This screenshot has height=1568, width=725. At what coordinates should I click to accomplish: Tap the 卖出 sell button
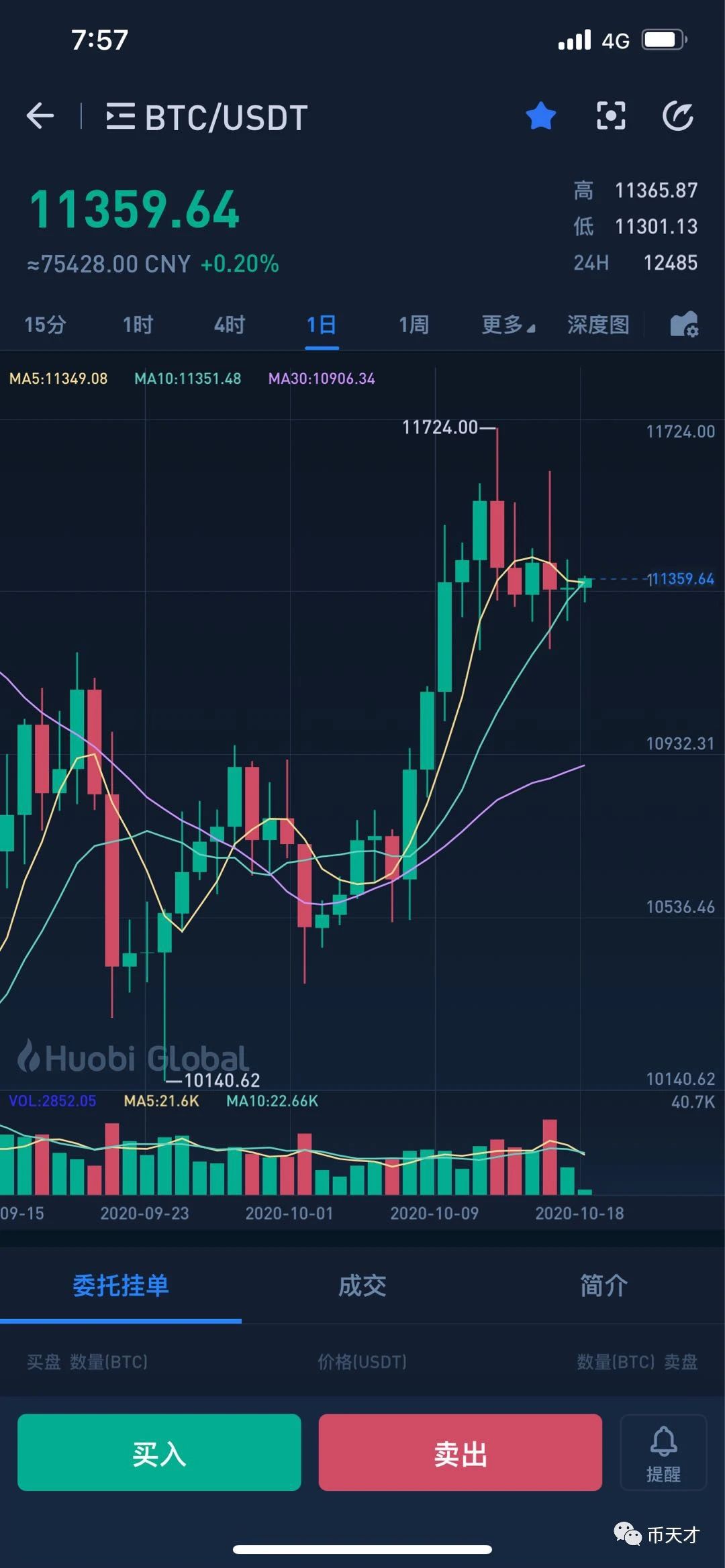point(461,1452)
